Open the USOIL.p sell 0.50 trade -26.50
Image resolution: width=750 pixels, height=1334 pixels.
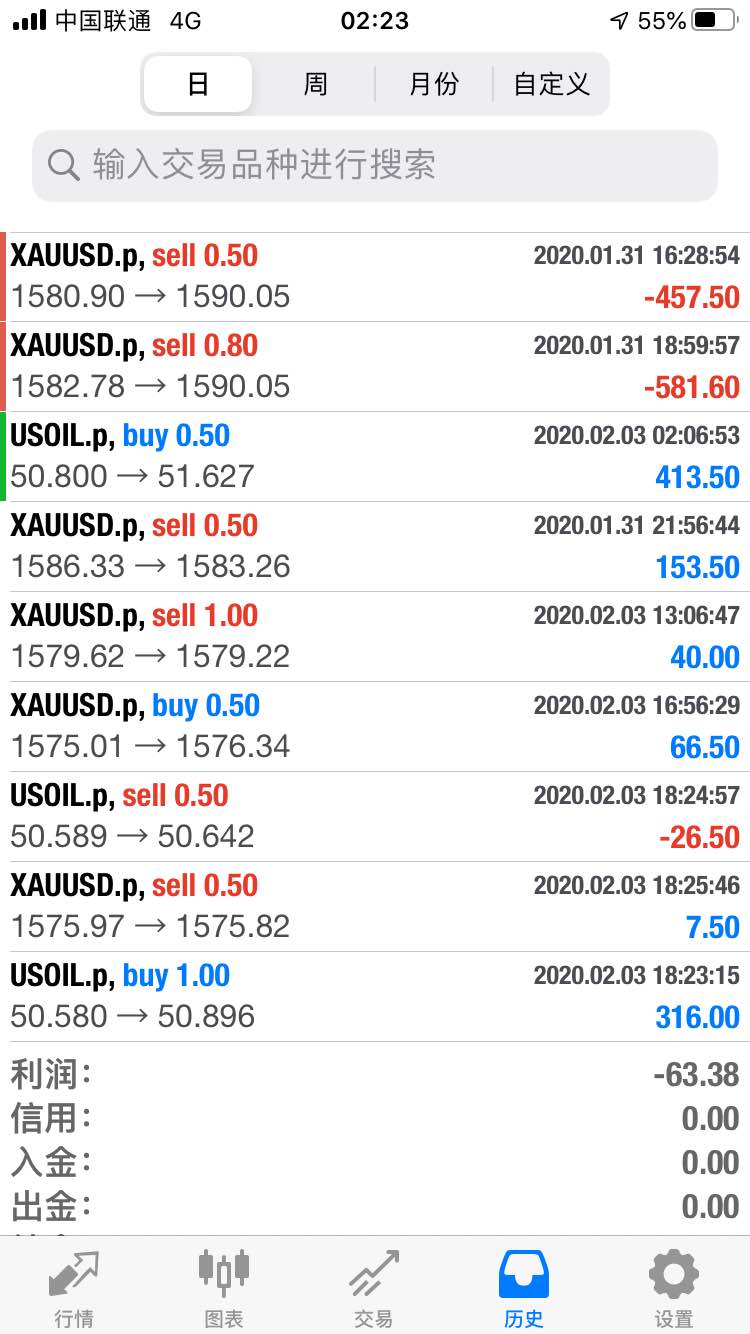coord(375,817)
